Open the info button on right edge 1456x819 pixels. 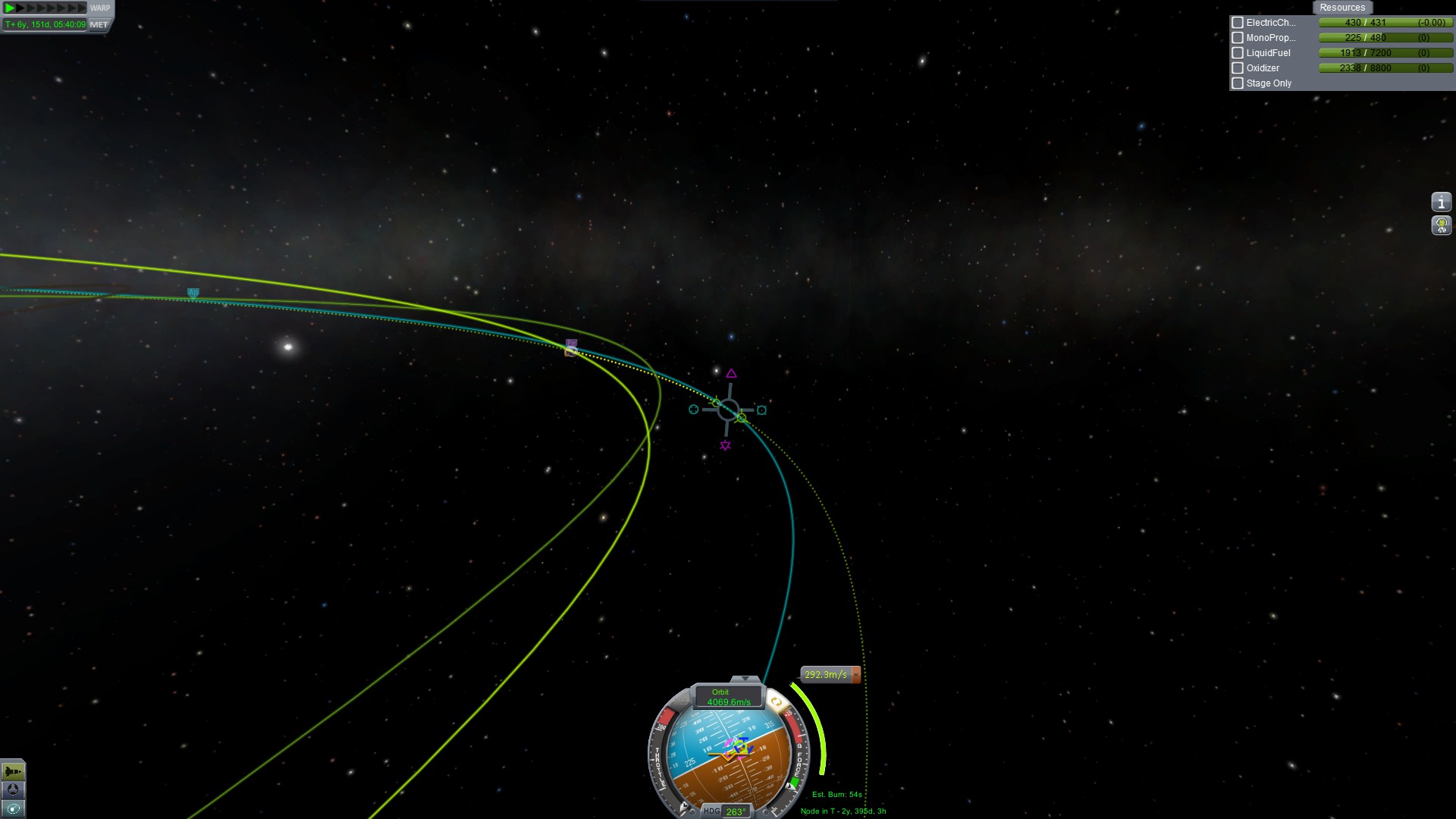tap(1441, 202)
